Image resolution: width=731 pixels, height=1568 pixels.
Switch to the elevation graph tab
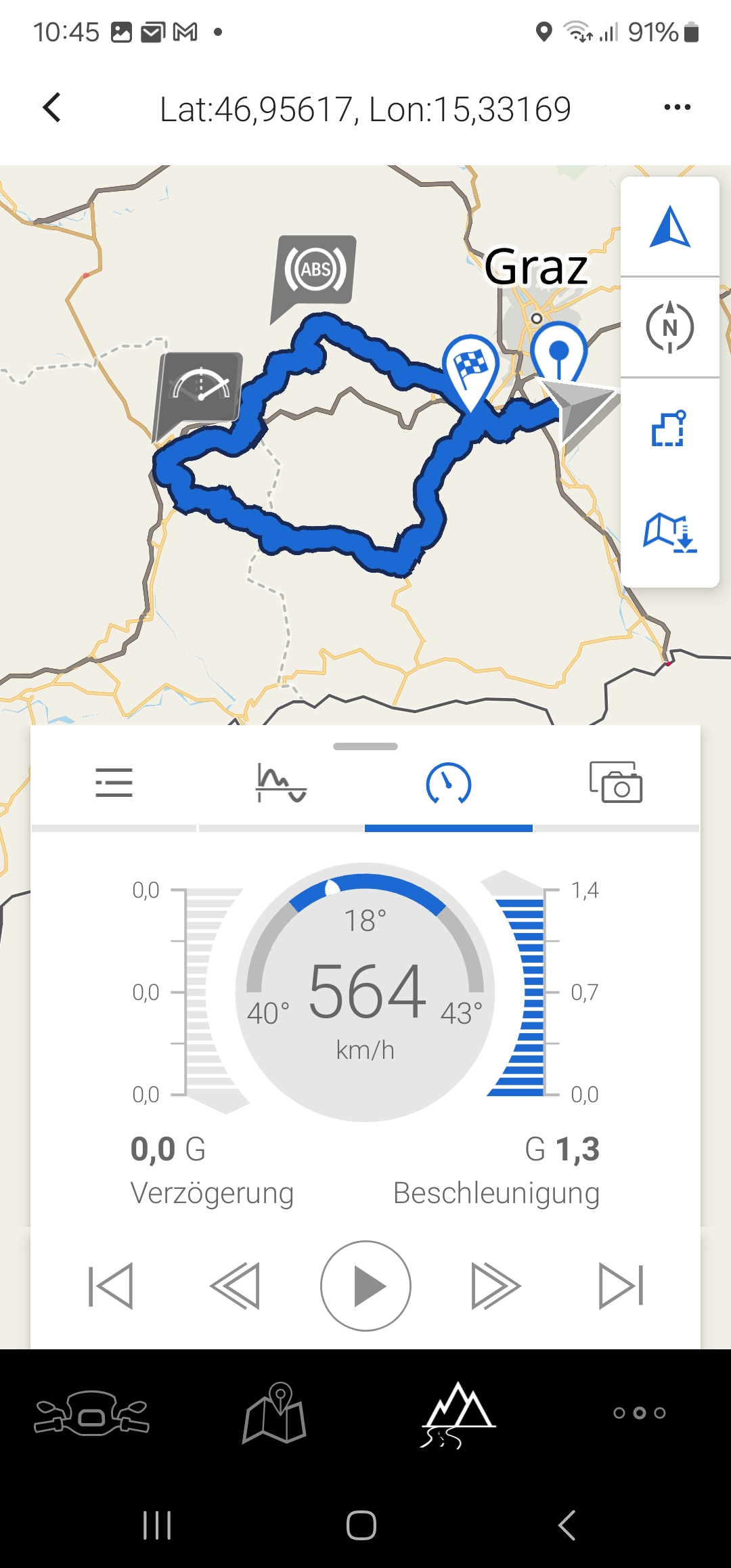point(281,783)
